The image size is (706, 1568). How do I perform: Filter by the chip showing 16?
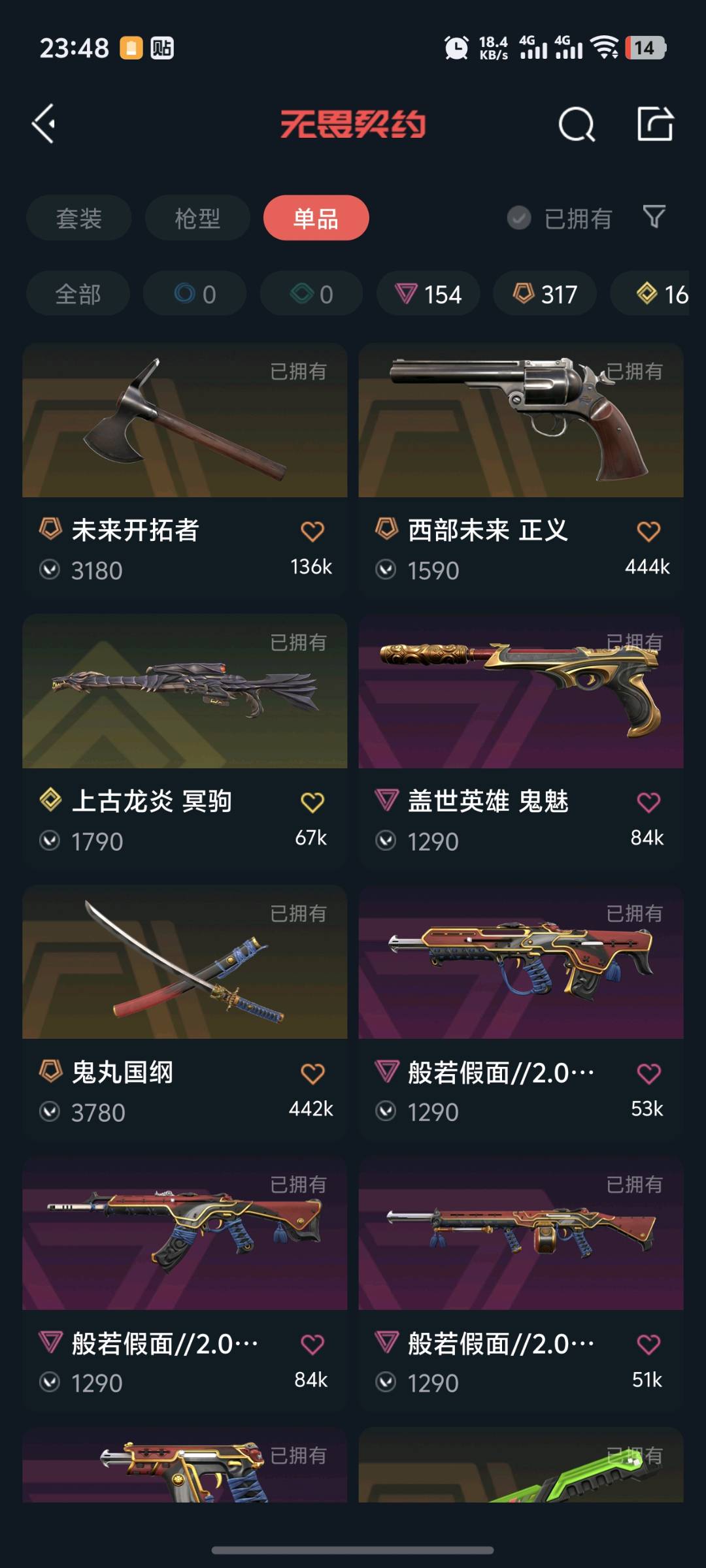click(660, 294)
